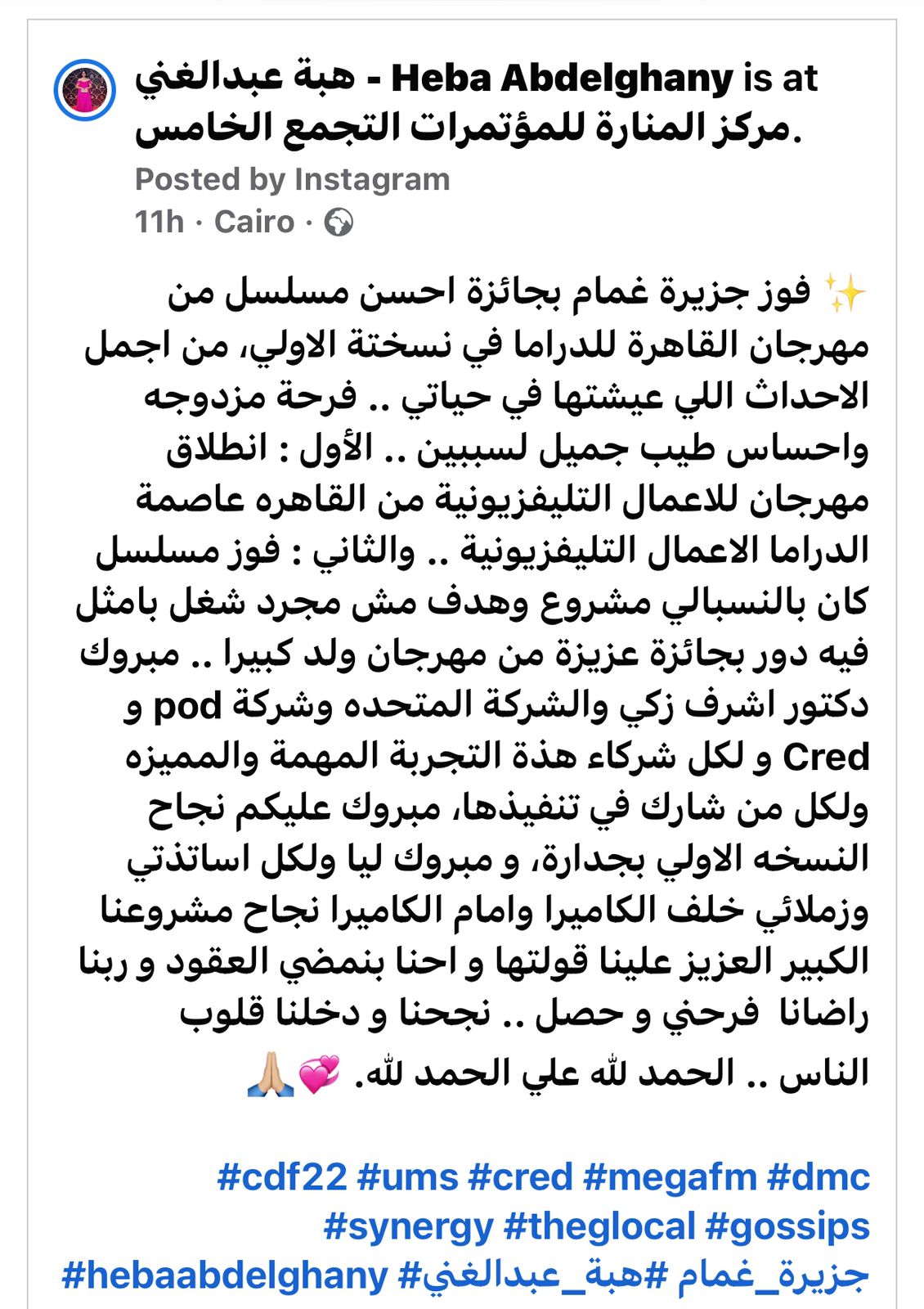Open the #megafm hashtag
Viewport: 924px width, 1309px height.
pos(671,1177)
